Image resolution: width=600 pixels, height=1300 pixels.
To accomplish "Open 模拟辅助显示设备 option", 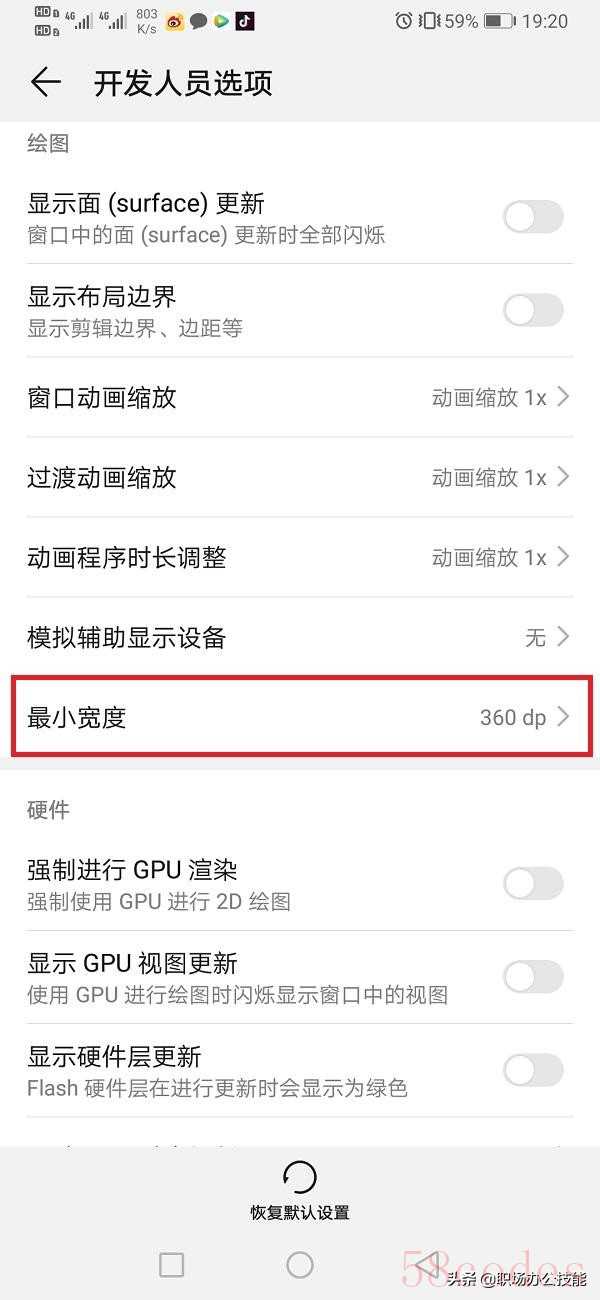I will tap(298, 637).
